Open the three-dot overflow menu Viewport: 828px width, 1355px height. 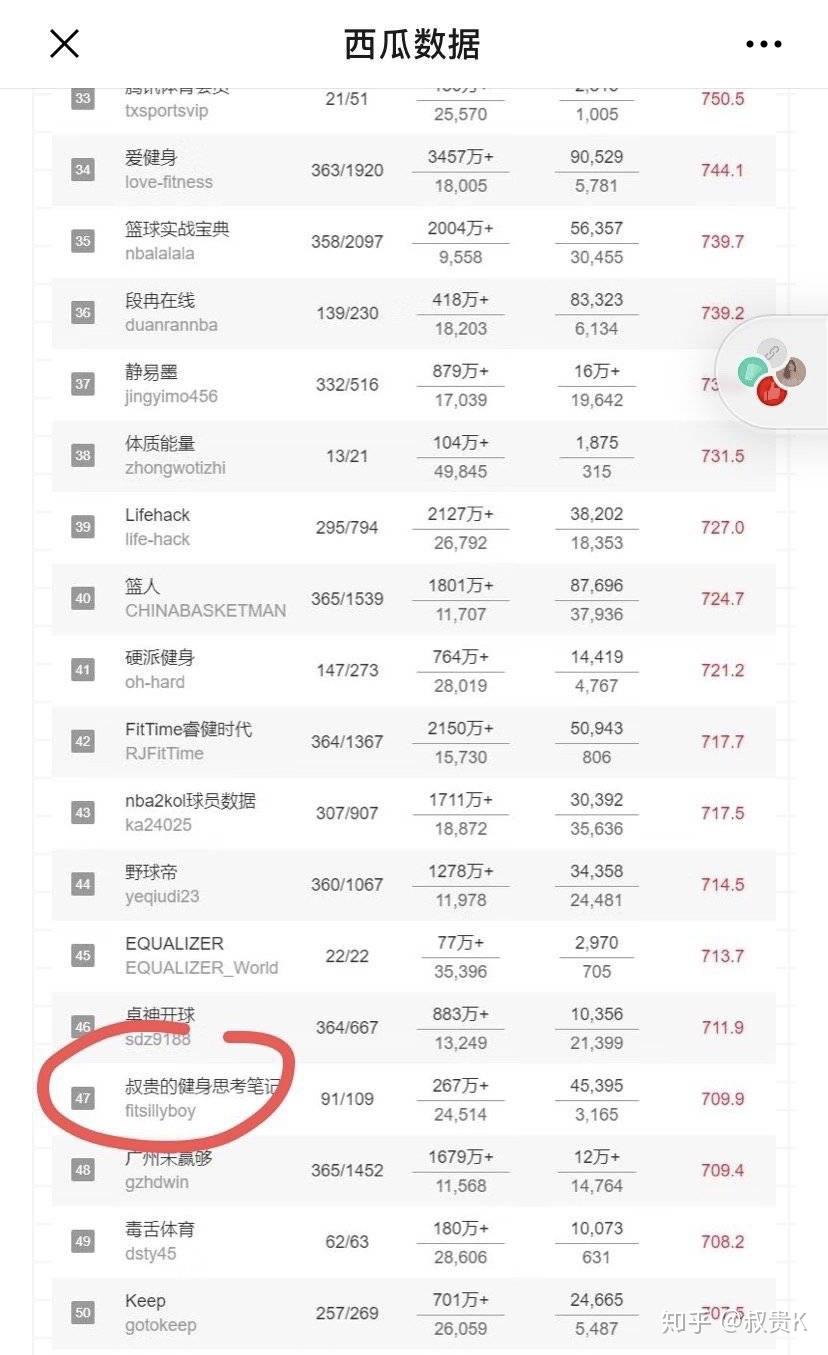pos(764,44)
